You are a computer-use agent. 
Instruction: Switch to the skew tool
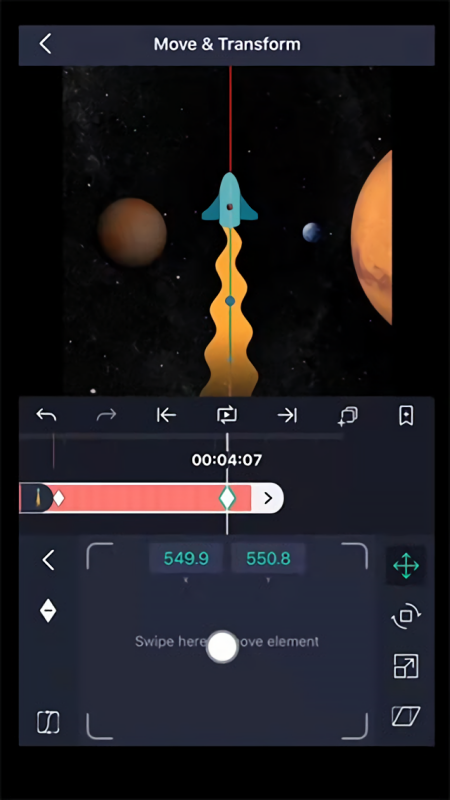406,716
